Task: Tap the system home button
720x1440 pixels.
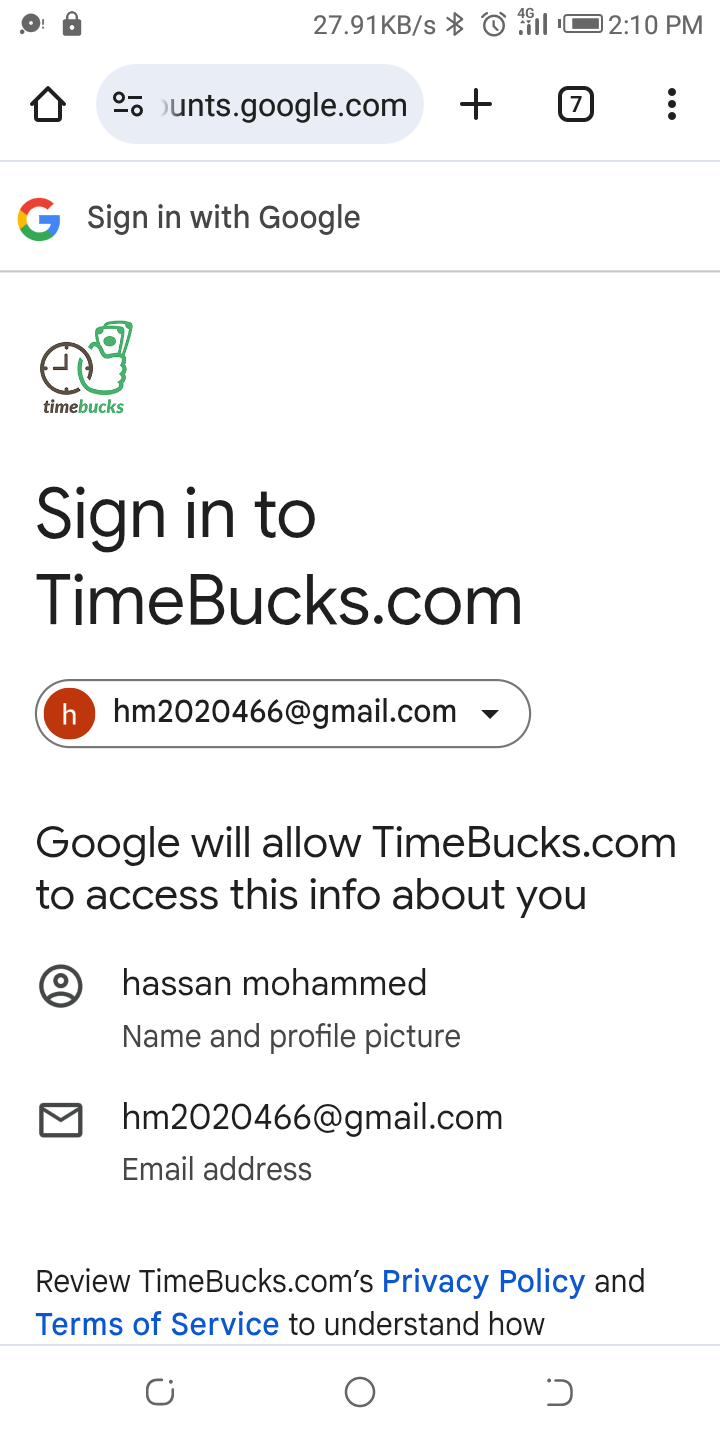Action: click(x=360, y=1392)
